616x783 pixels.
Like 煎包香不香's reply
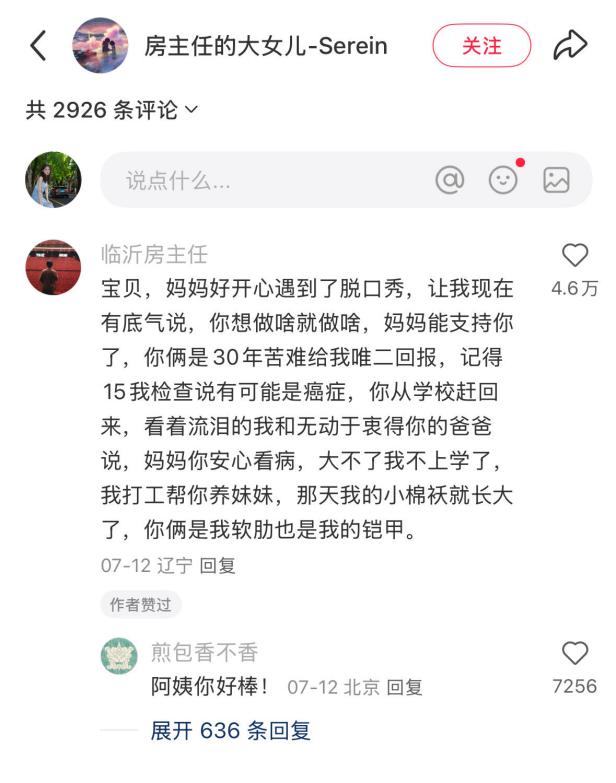tap(575, 654)
